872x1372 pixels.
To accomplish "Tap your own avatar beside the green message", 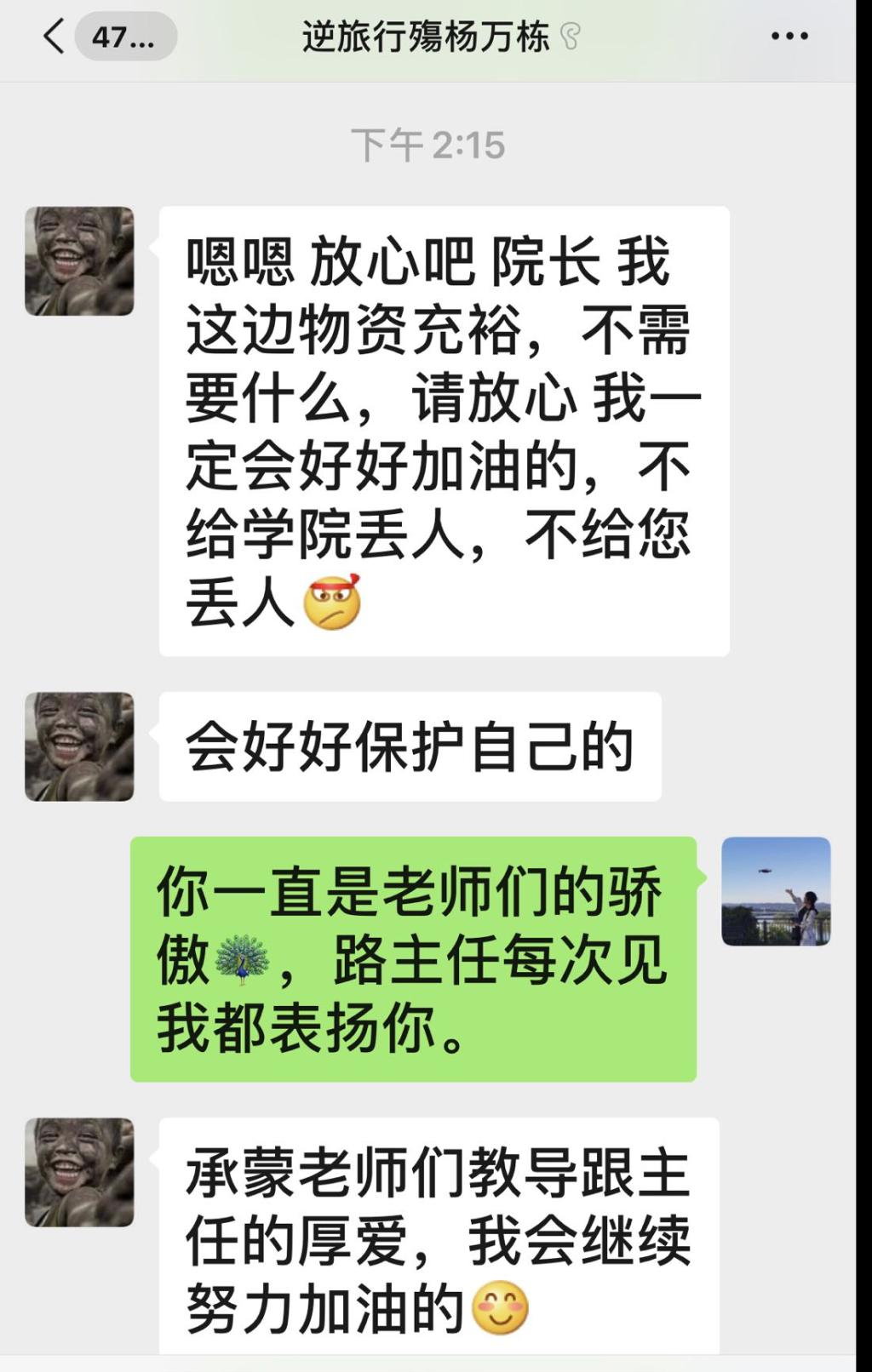I will (x=775, y=891).
